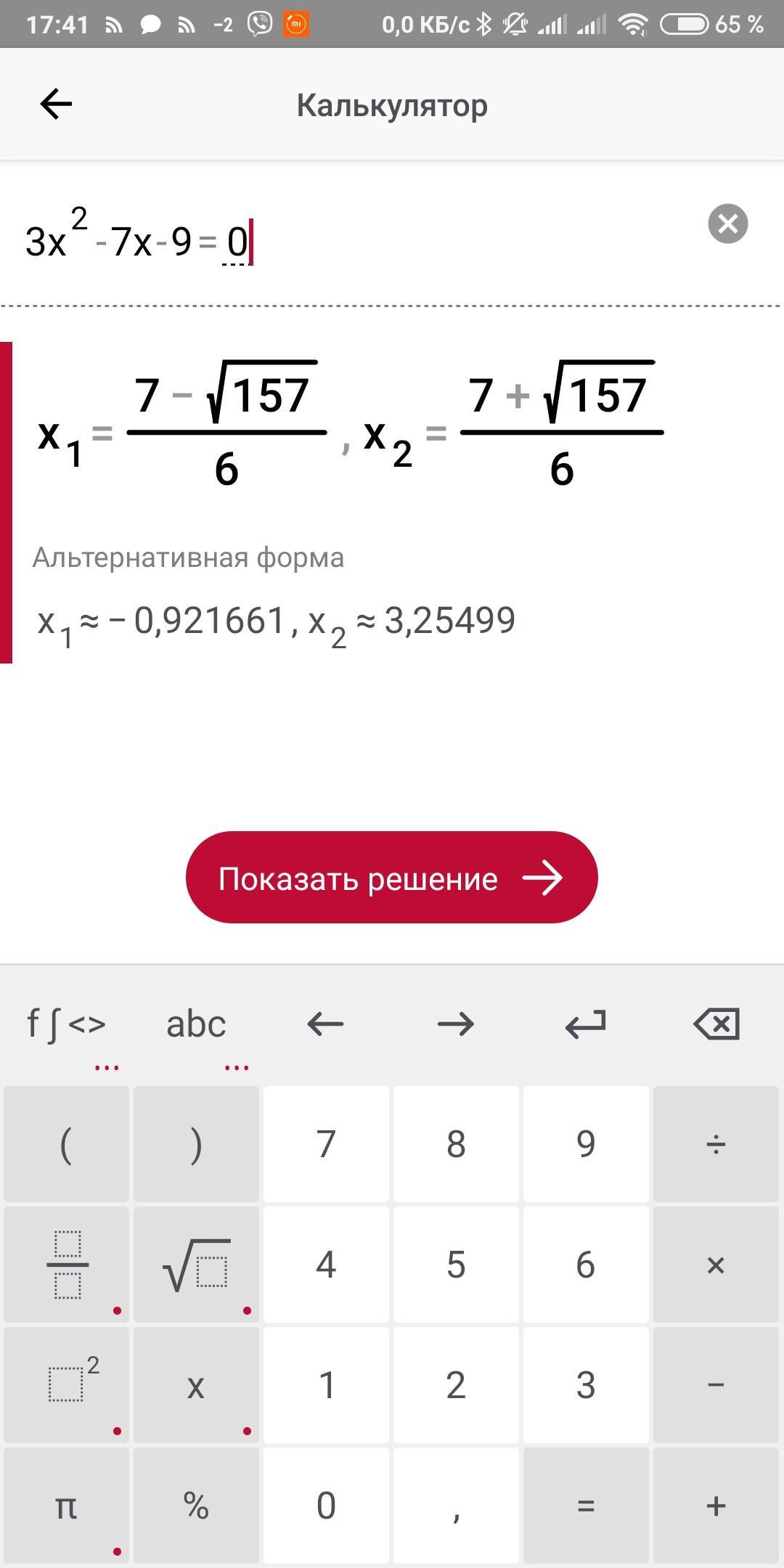This screenshot has width=784, height=1568.
Task: Tap the equation input field
Action: pyautogui.click(x=348, y=241)
